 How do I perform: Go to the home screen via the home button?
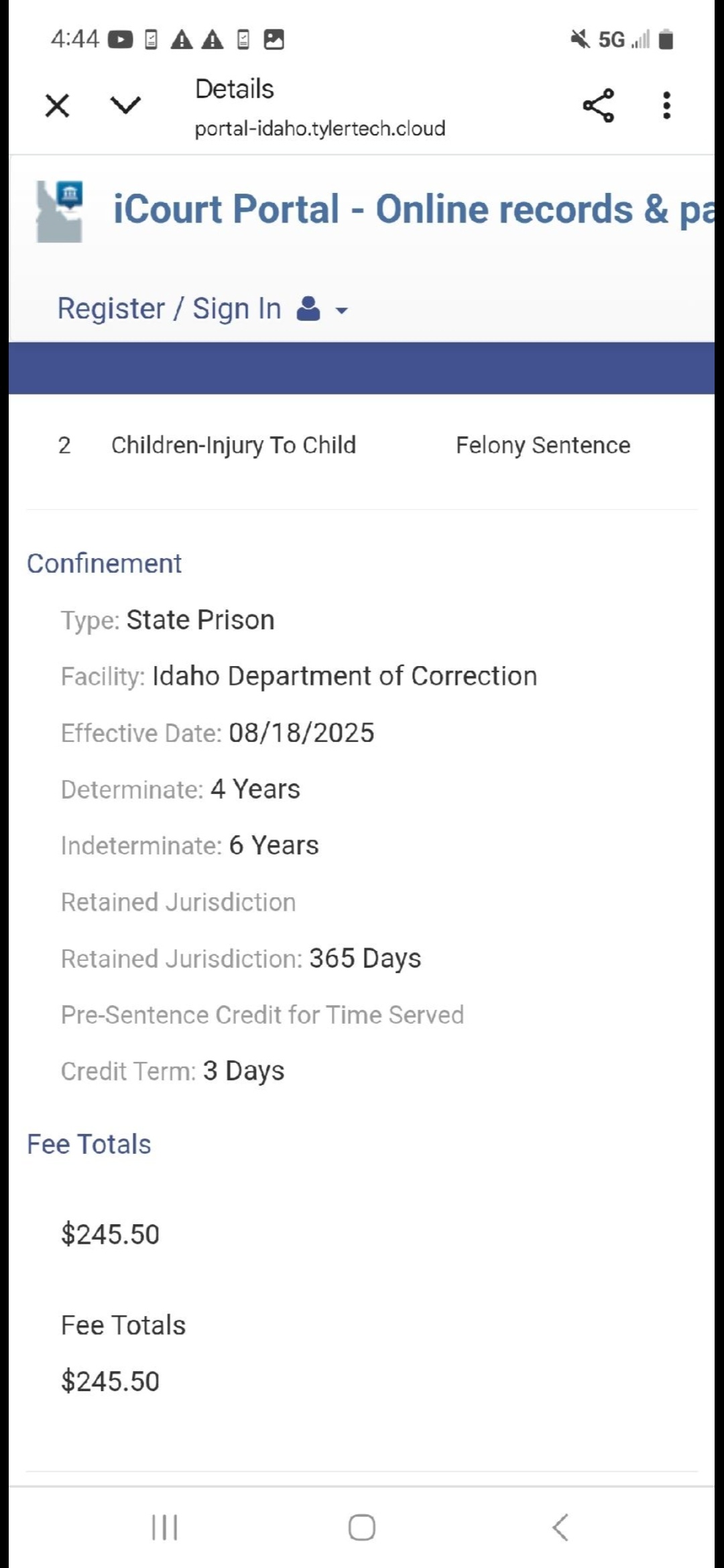362,1527
